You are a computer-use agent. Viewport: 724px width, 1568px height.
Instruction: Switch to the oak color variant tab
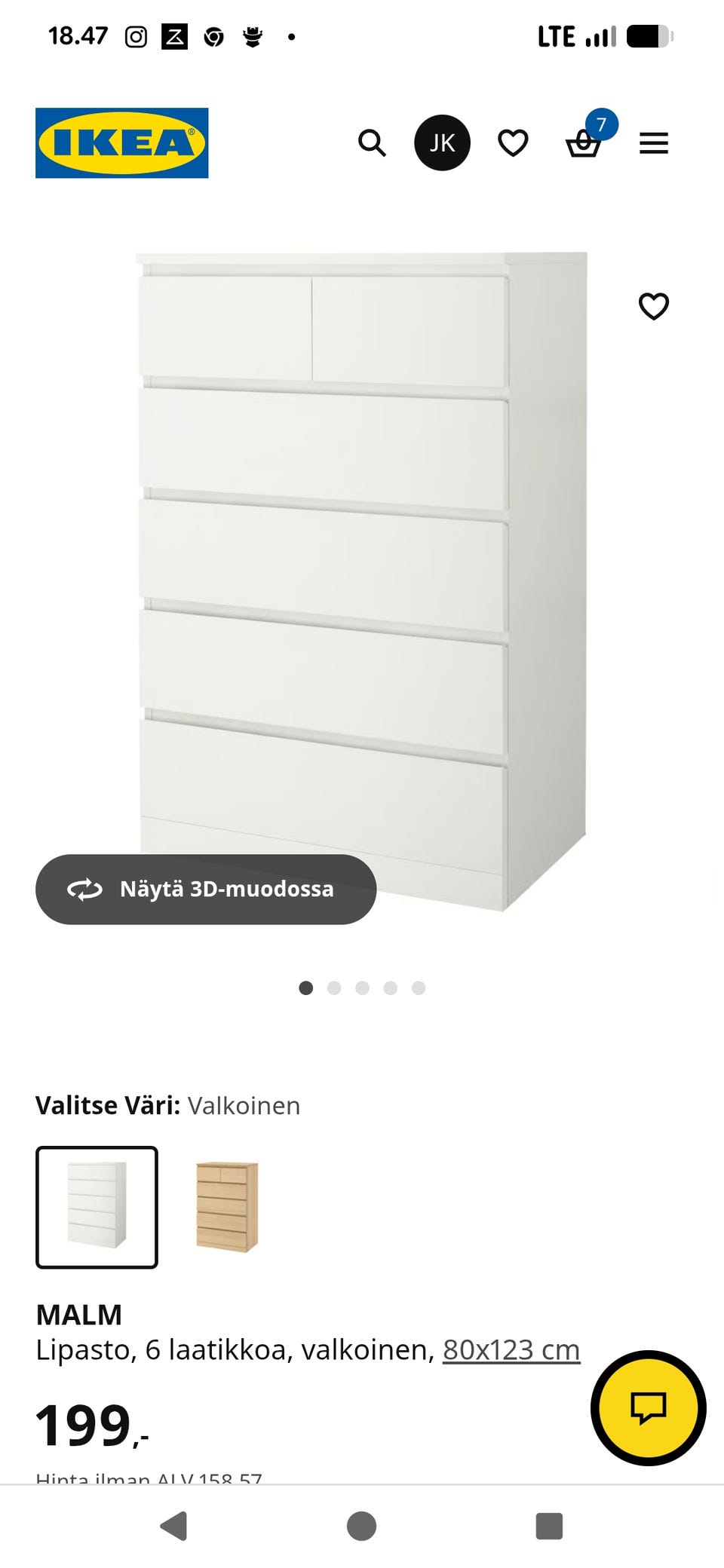(x=227, y=1206)
